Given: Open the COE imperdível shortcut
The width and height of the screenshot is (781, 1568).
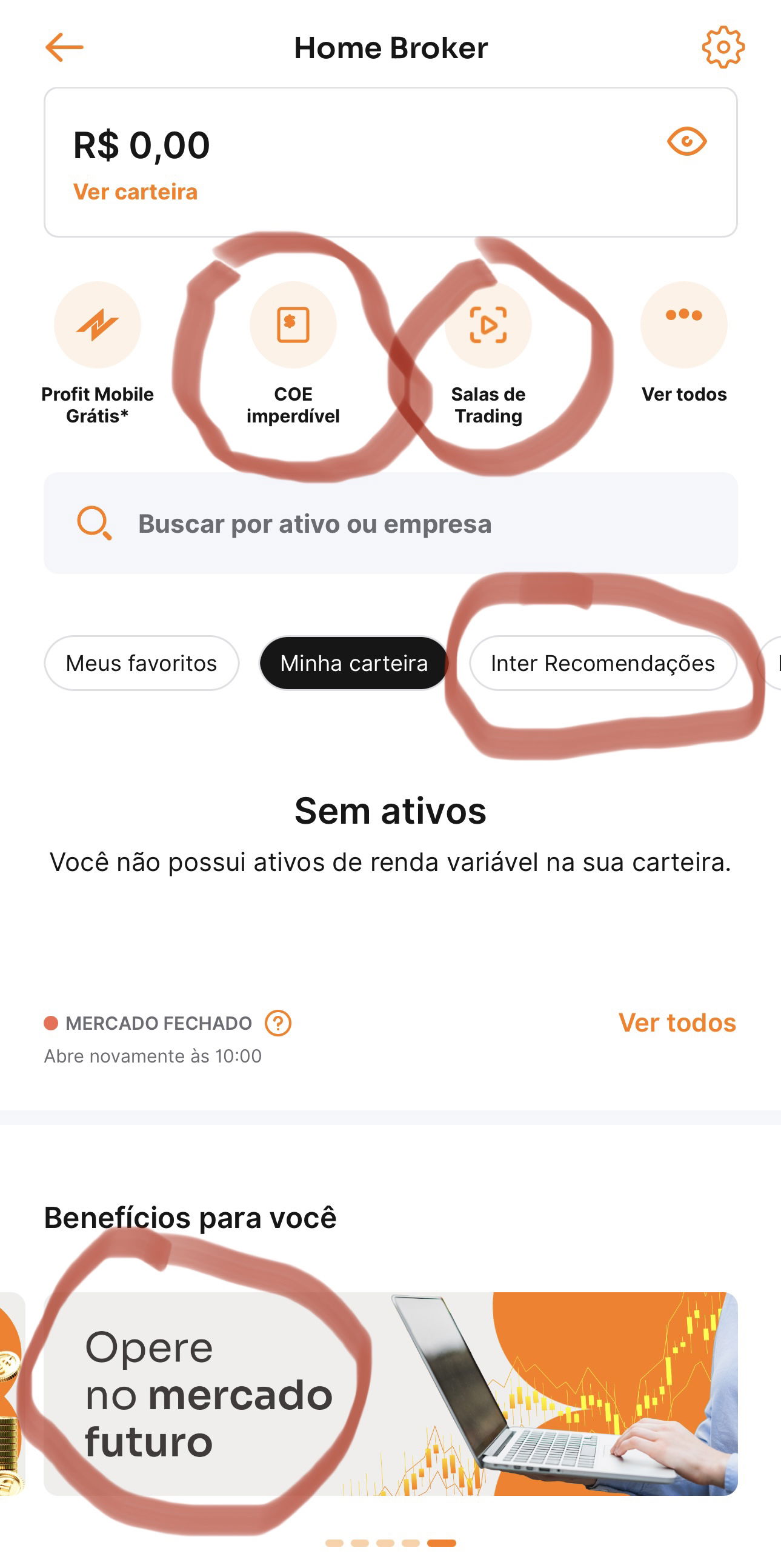Looking at the screenshot, I should click(293, 325).
